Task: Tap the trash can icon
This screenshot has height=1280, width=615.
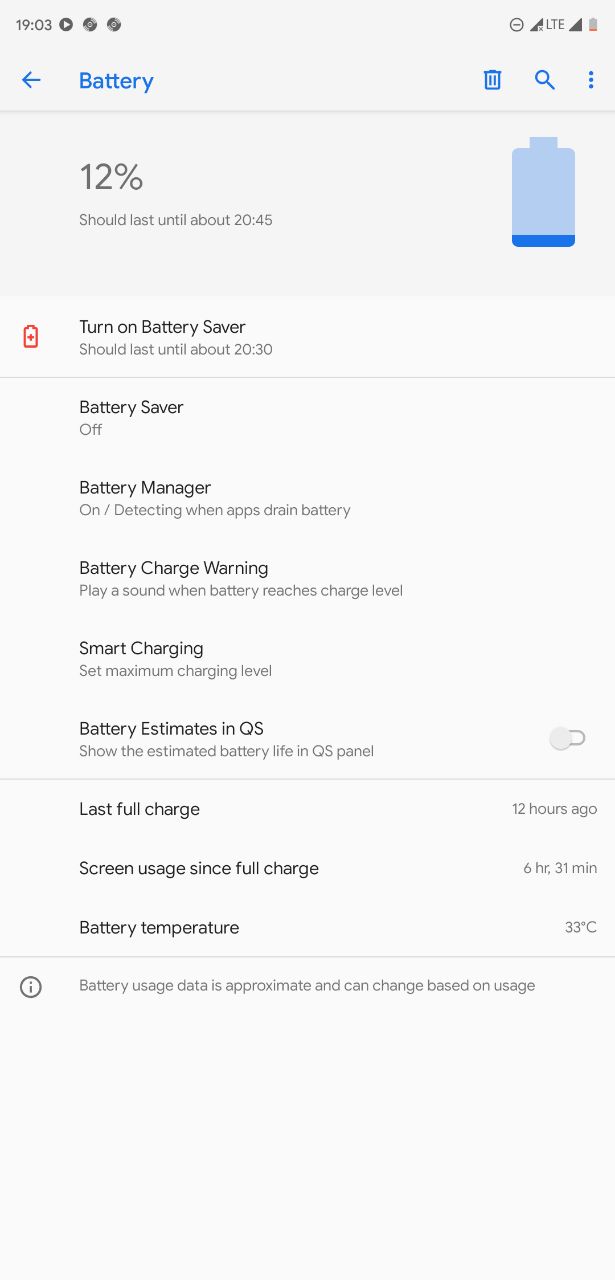Action: tap(492, 81)
